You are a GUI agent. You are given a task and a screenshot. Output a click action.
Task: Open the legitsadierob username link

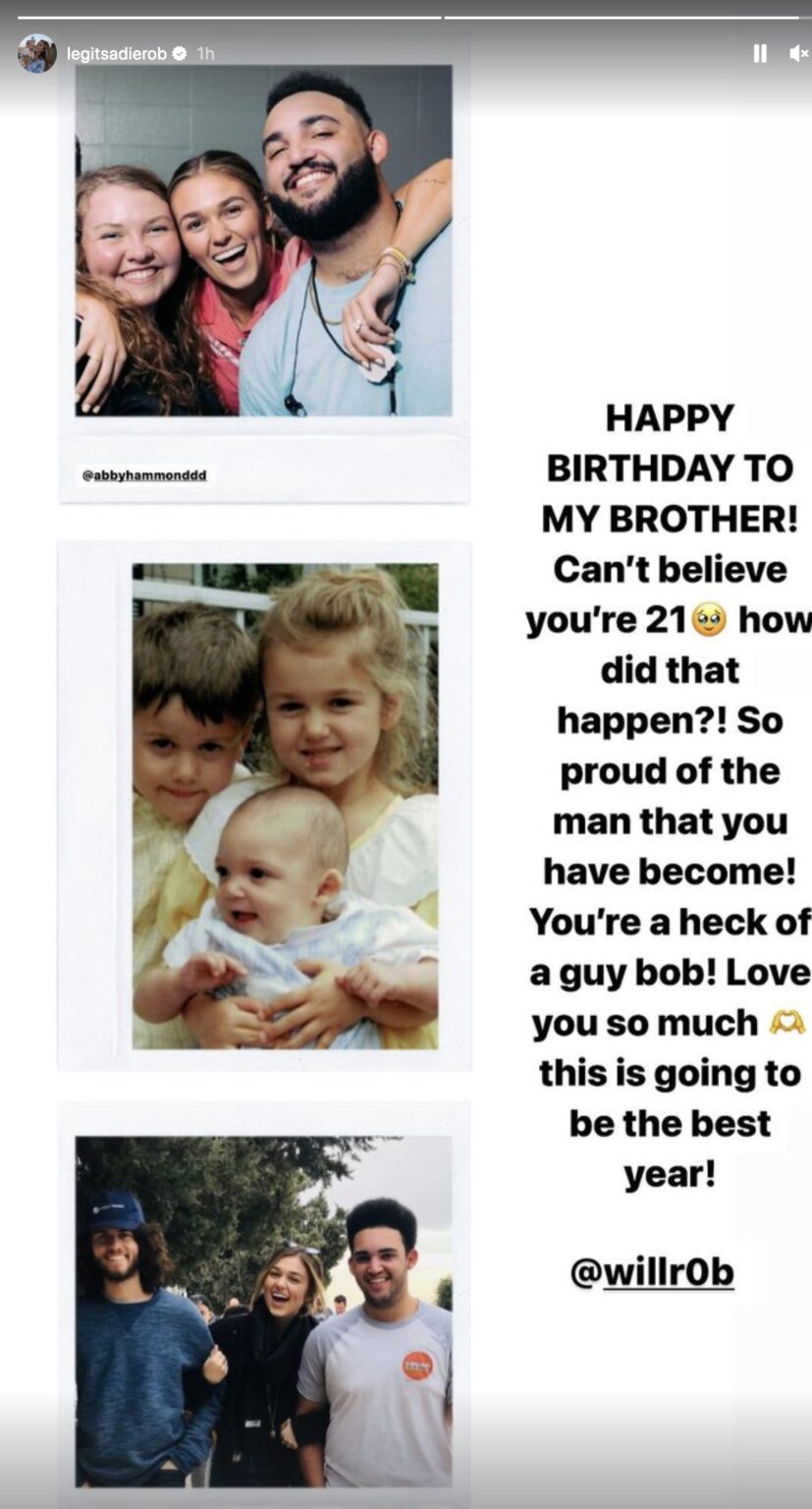[x=117, y=54]
